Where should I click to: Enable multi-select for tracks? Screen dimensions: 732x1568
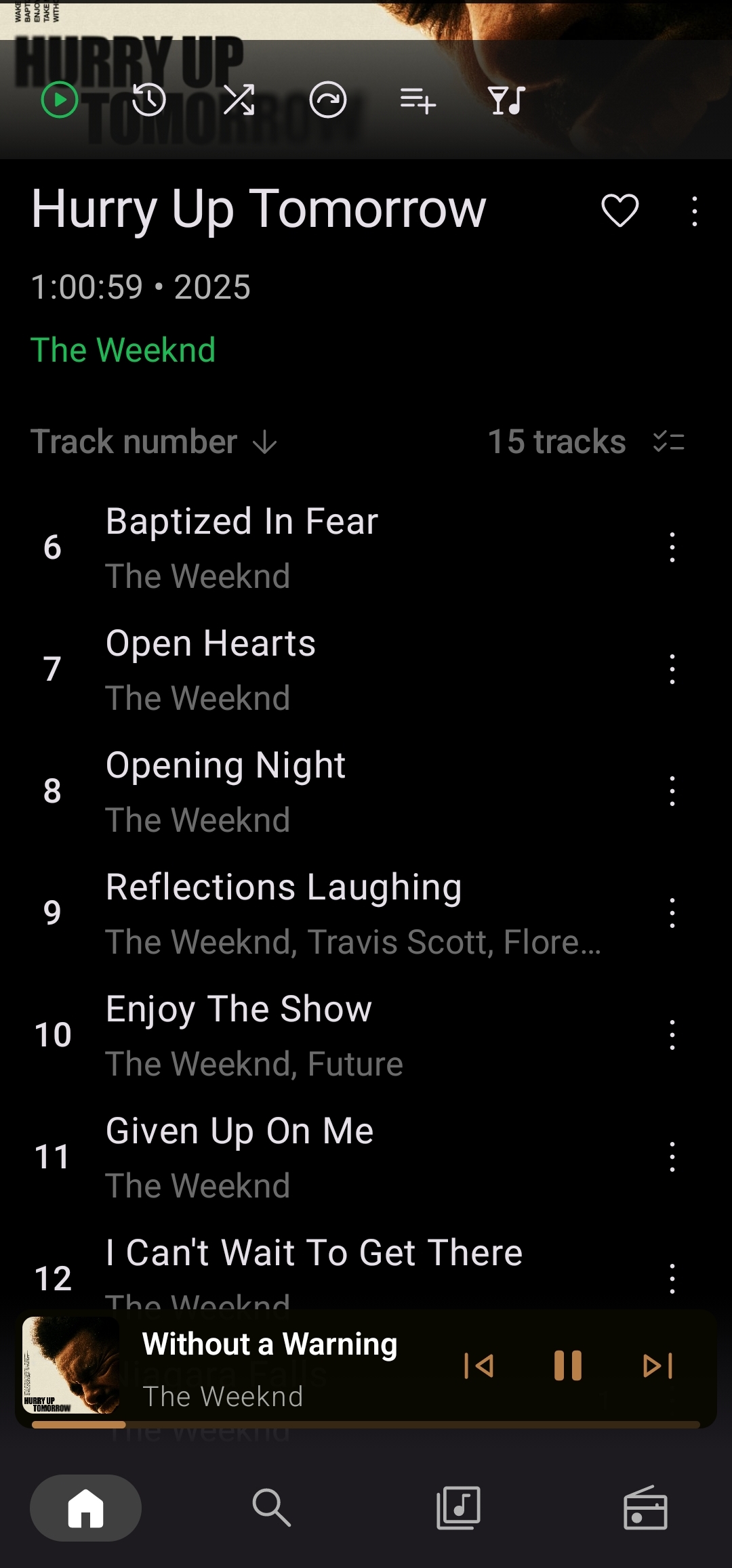click(669, 442)
